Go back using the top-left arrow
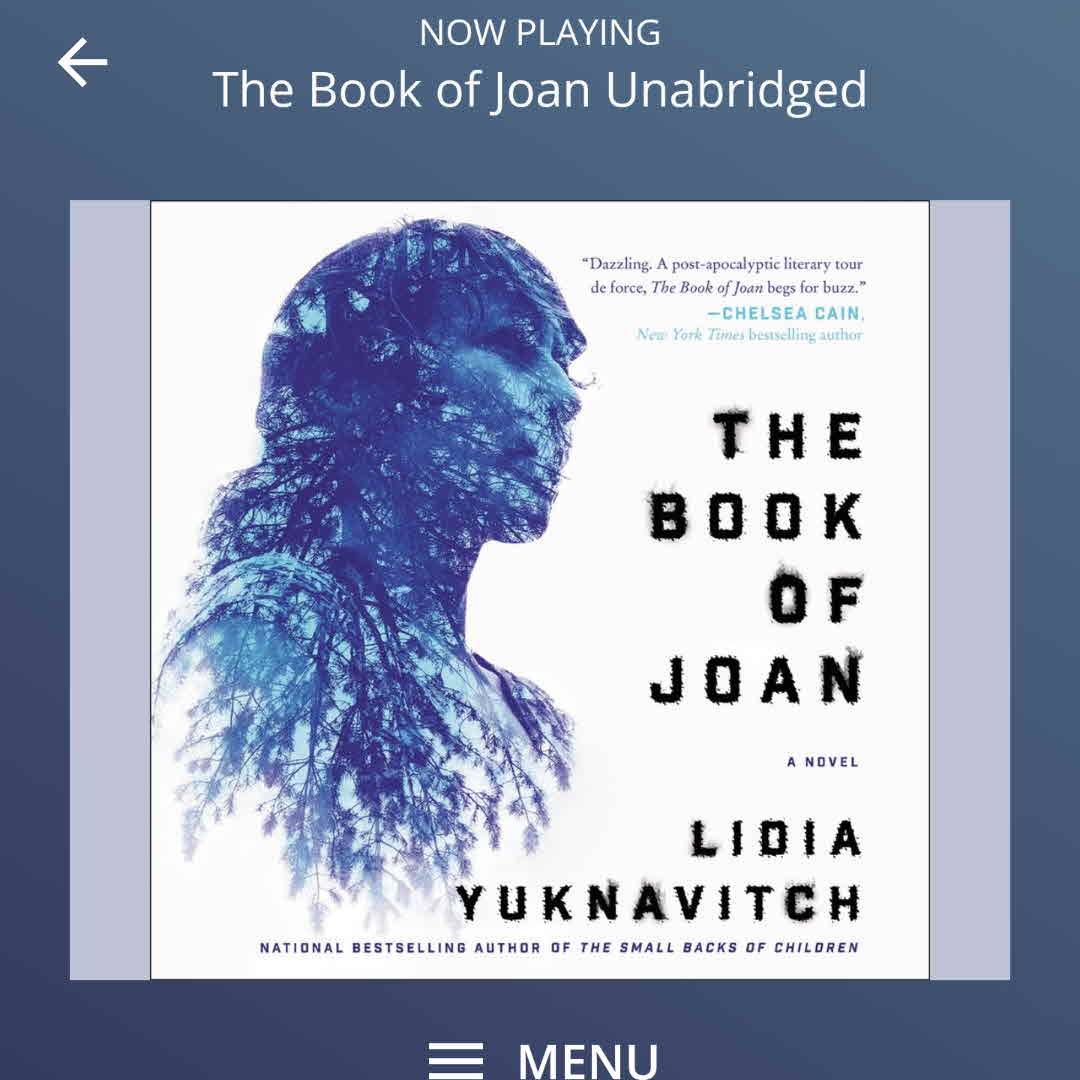The image size is (1080, 1080). [82, 63]
